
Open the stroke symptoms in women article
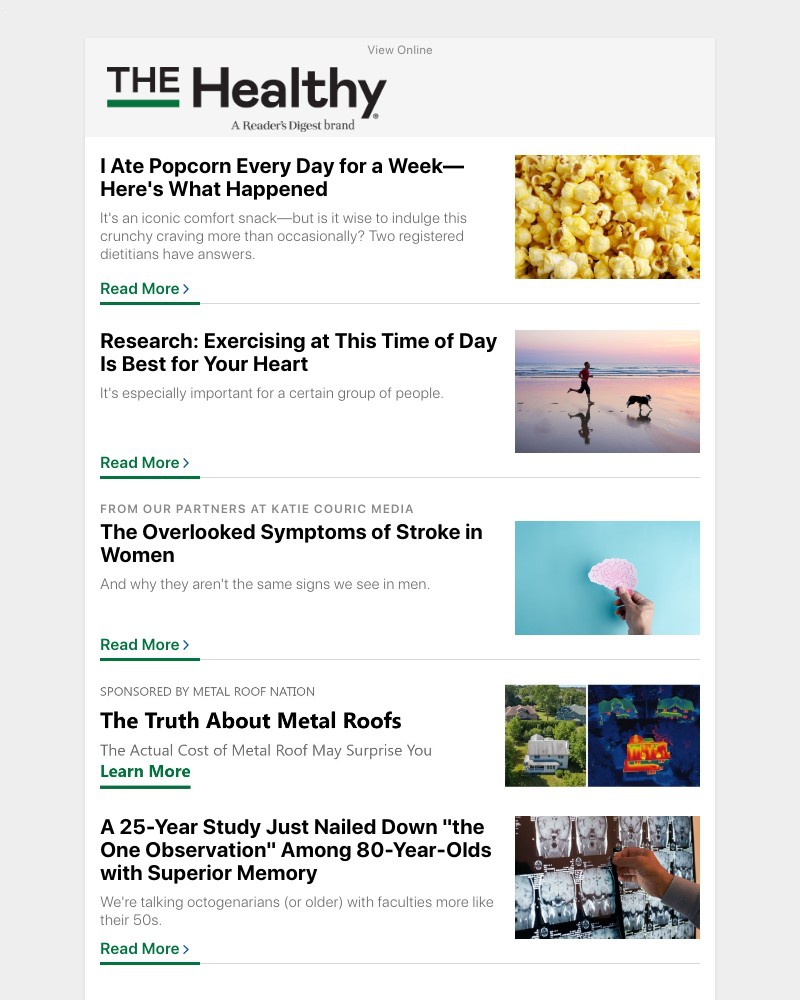pos(291,543)
